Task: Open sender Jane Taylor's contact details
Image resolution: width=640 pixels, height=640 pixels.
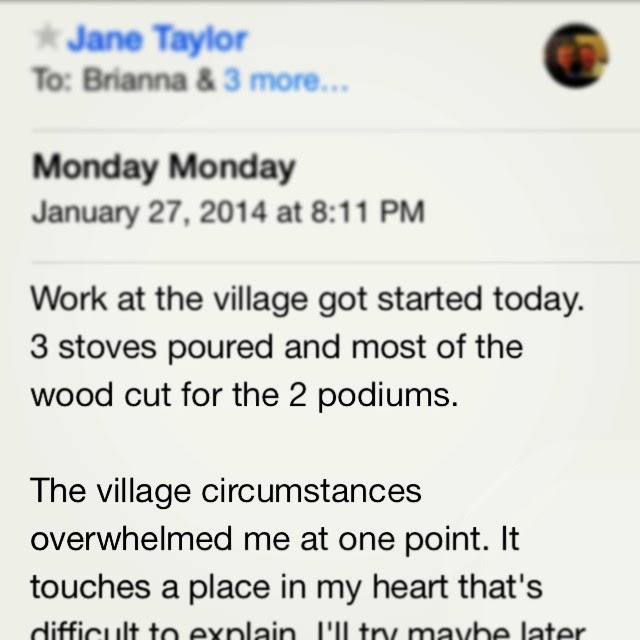Action: (x=156, y=41)
